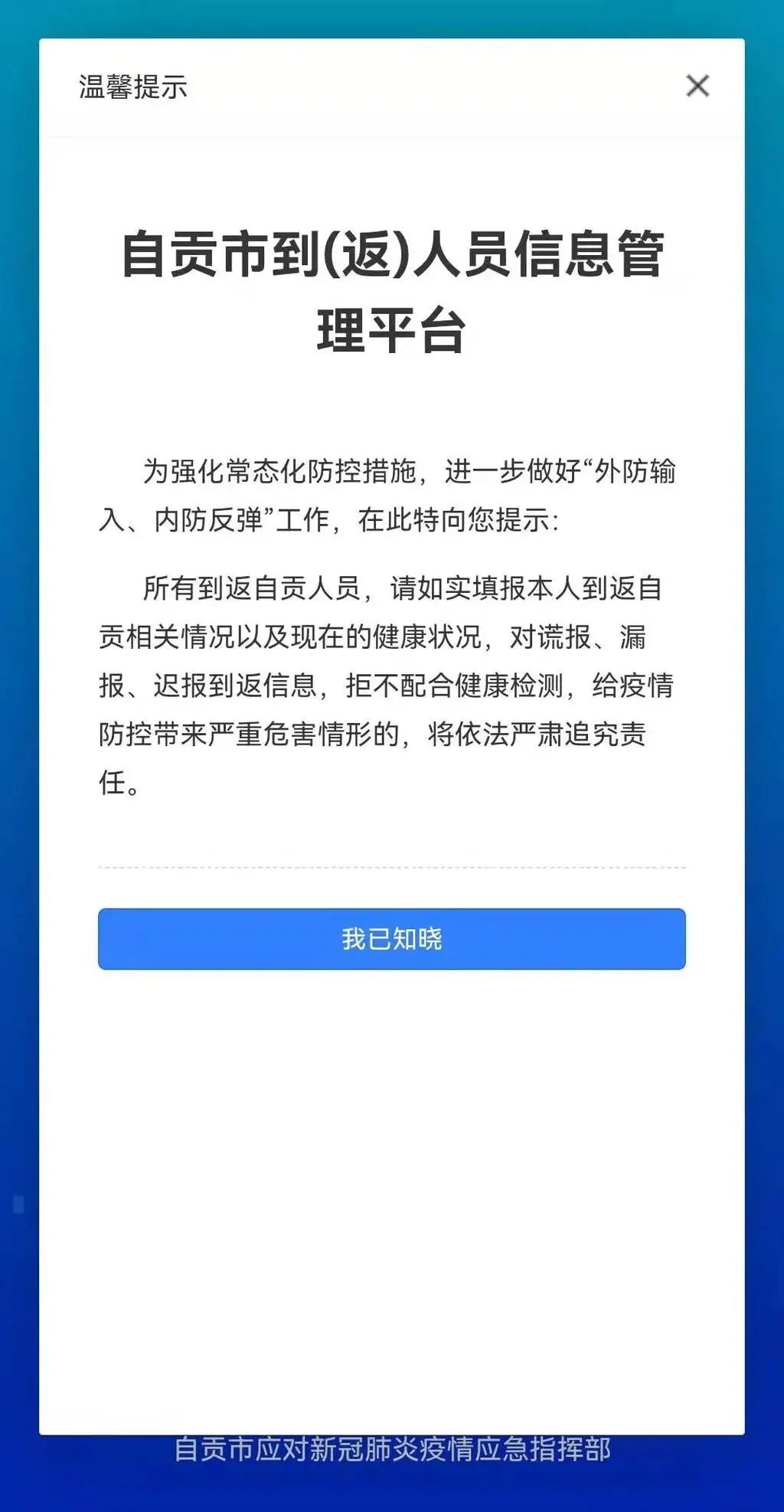Click the top-left corner label 温馨提示
Image resolution: width=784 pixels, height=1512 pixels.
click(x=135, y=87)
